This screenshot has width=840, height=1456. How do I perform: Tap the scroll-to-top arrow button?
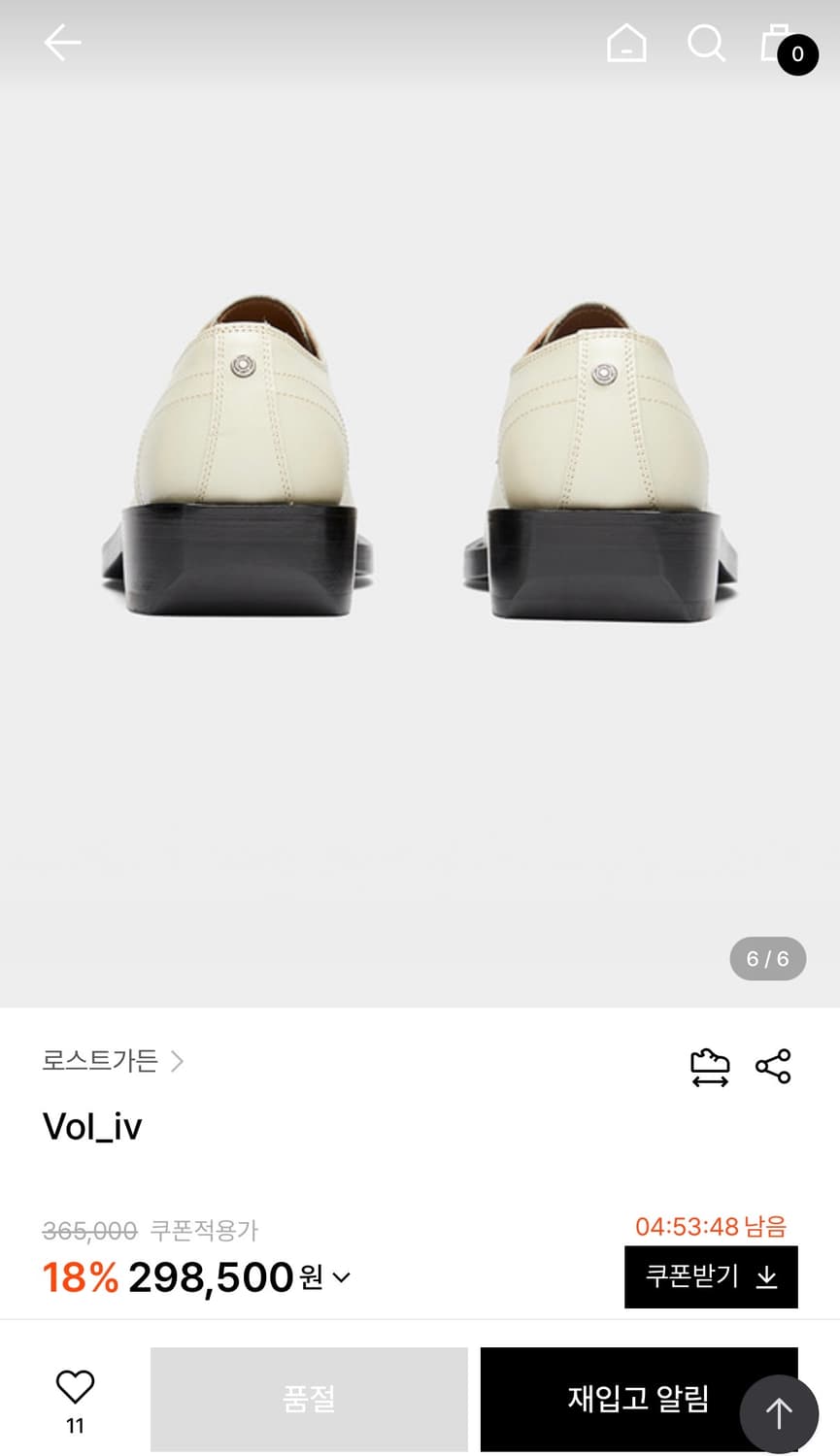(x=780, y=1413)
